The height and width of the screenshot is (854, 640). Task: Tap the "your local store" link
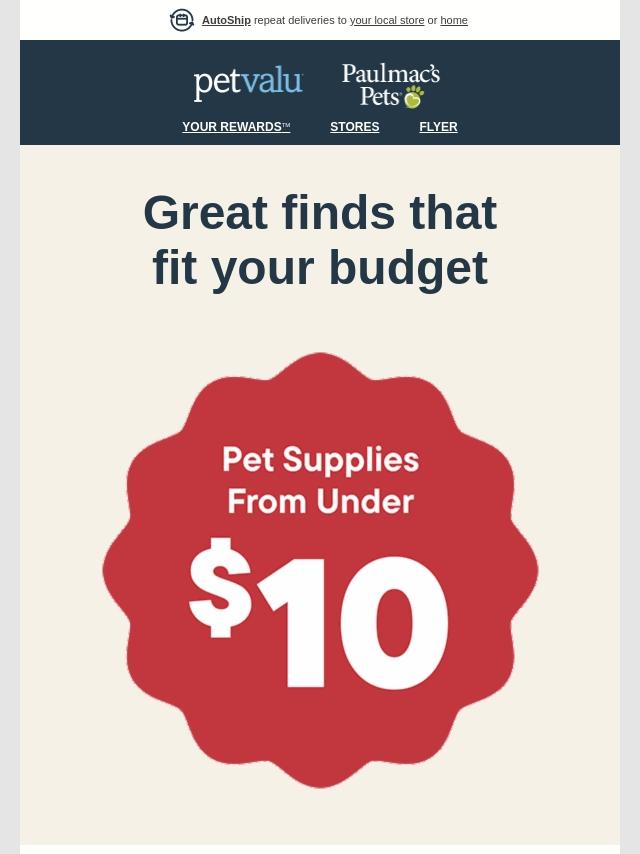coord(387,20)
